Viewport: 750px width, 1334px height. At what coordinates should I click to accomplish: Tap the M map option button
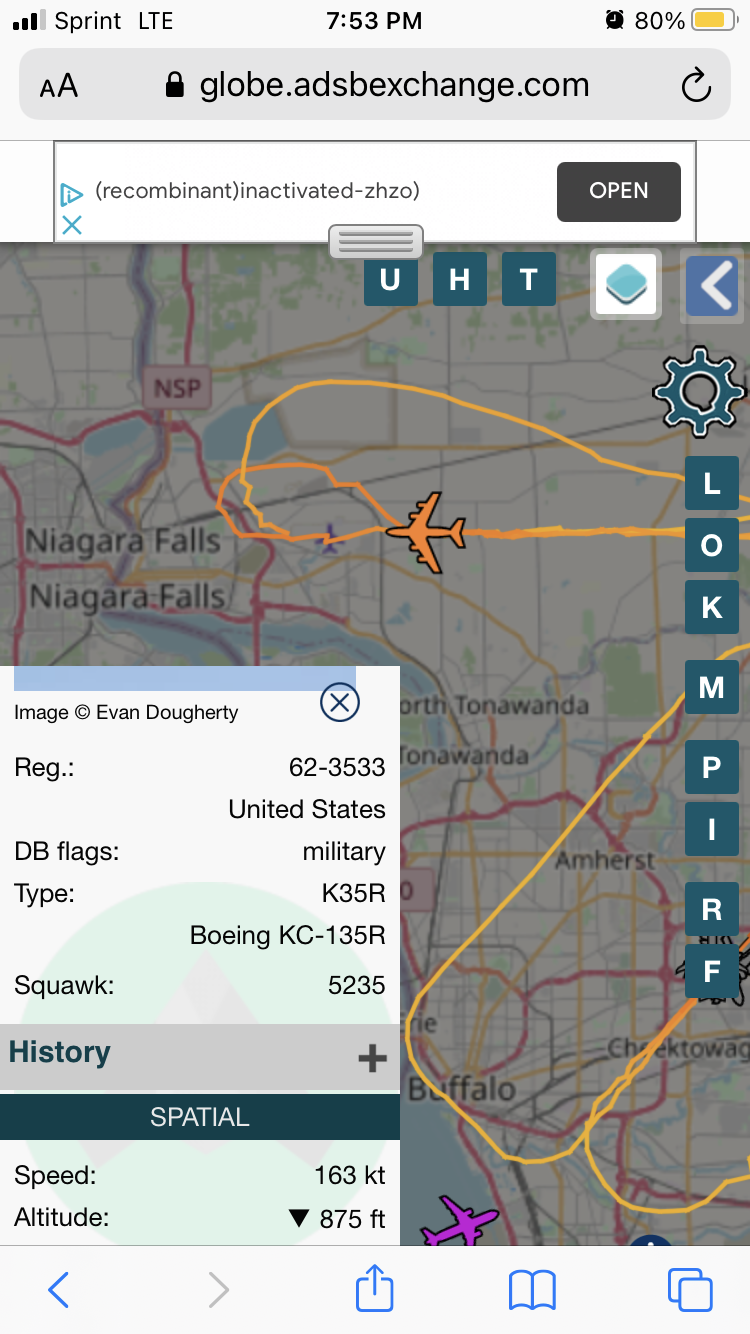click(x=711, y=687)
